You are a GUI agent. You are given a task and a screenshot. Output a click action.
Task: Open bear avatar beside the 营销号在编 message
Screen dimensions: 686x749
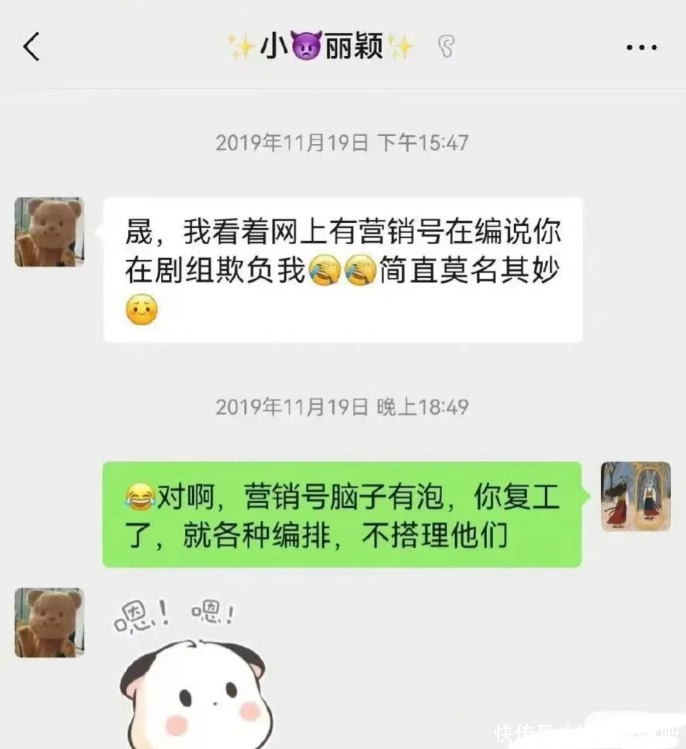49,232
